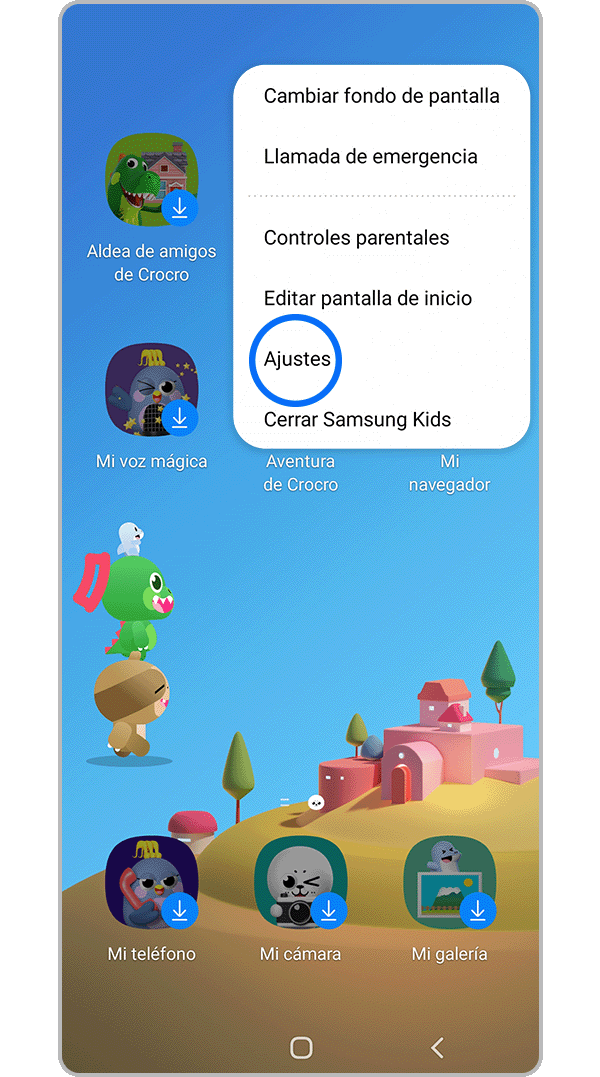
Task: Tap Llamada de emergencia option
Action: [x=370, y=157]
